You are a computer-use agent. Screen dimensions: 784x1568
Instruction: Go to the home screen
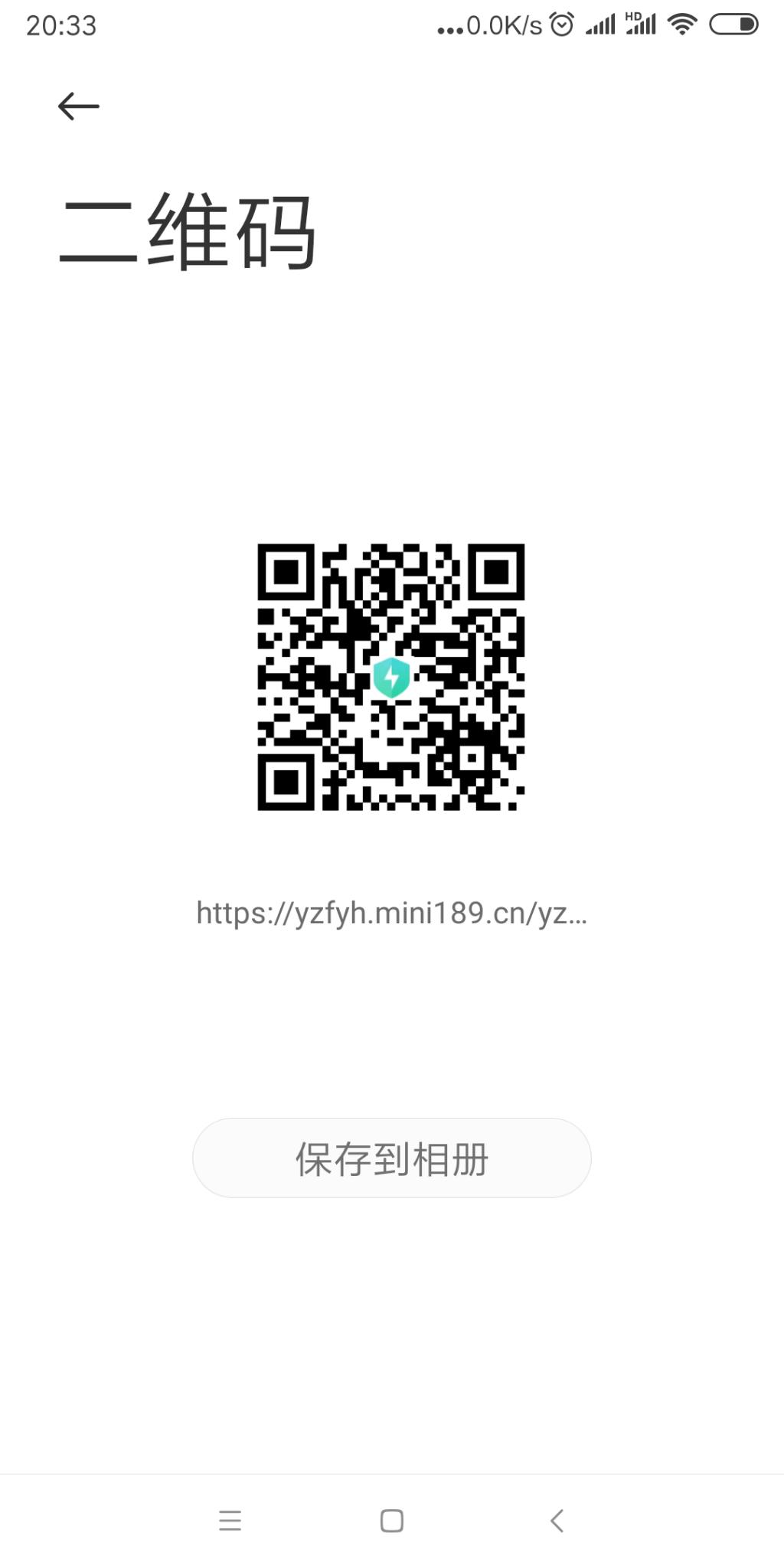[x=391, y=1521]
